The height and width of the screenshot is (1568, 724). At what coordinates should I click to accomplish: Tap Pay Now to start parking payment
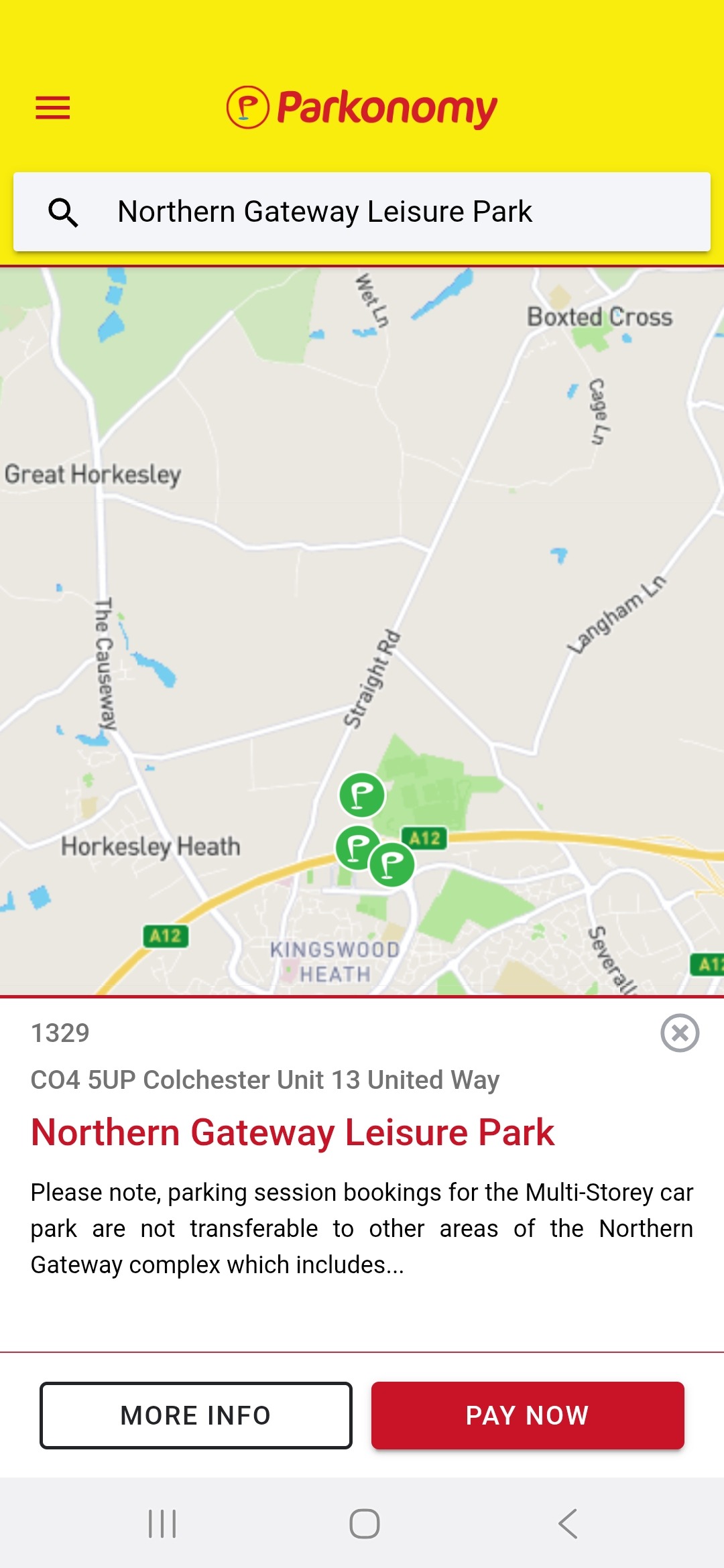[528, 1415]
